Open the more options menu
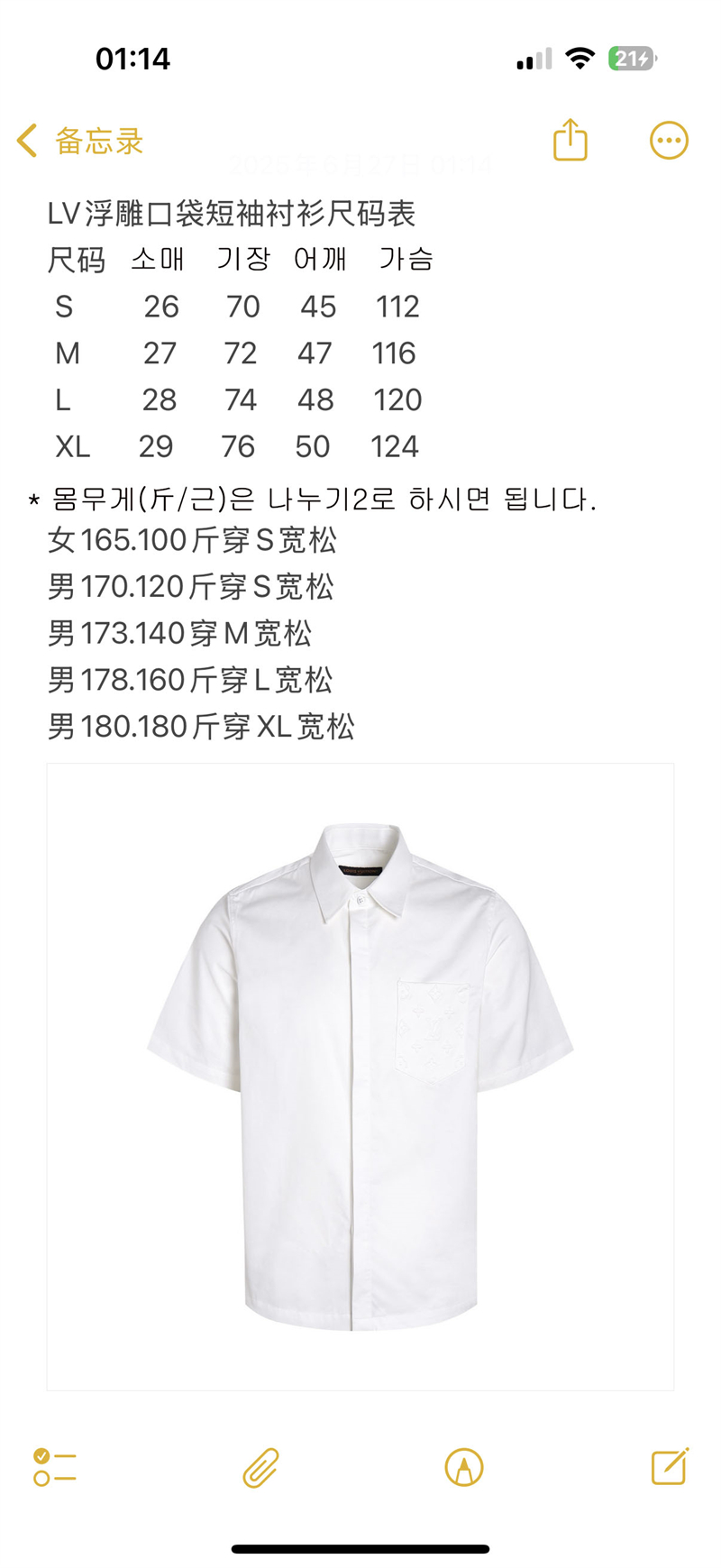Screen dimensions: 721x1568 pos(669,141)
